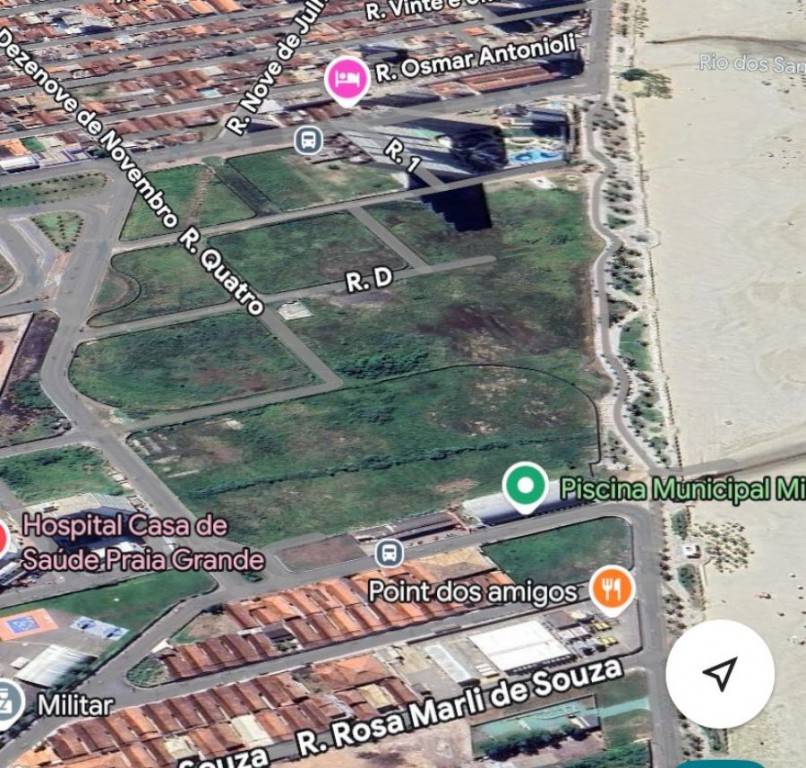Open the Militar place marker
The height and width of the screenshot is (768, 806).
point(8,703)
